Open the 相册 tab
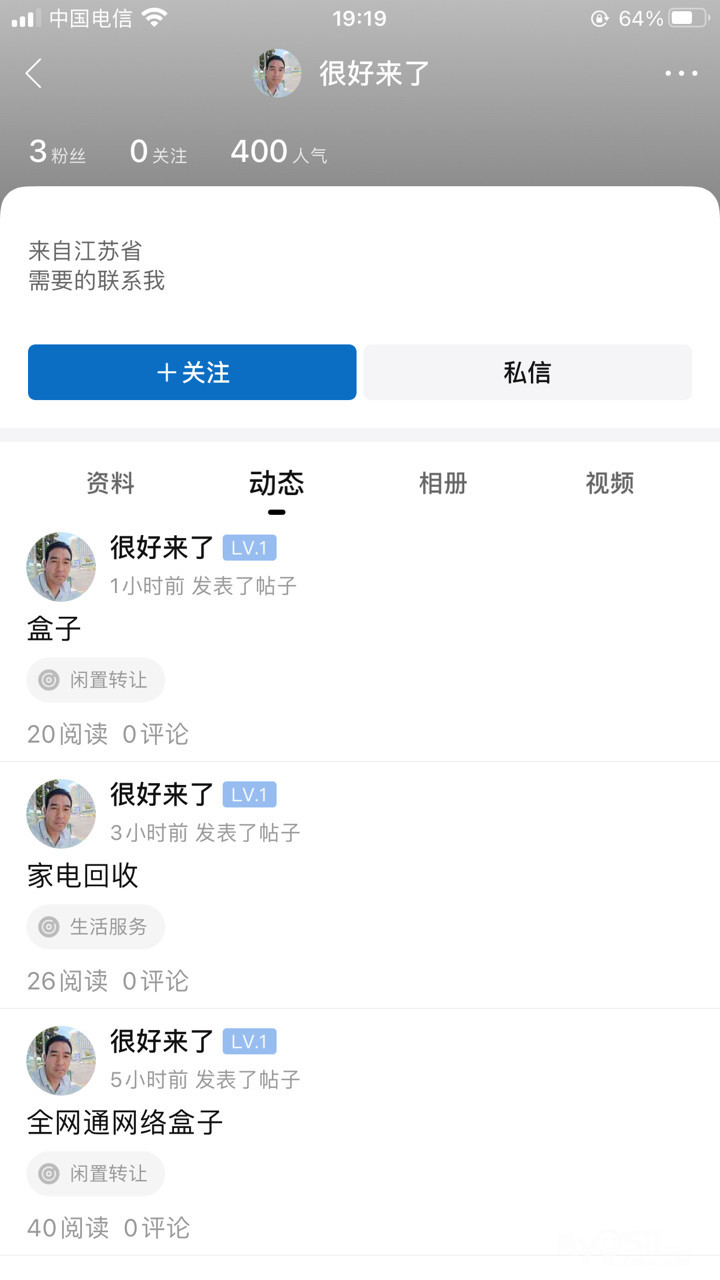This screenshot has height=1280, width=720. click(443, 484)
